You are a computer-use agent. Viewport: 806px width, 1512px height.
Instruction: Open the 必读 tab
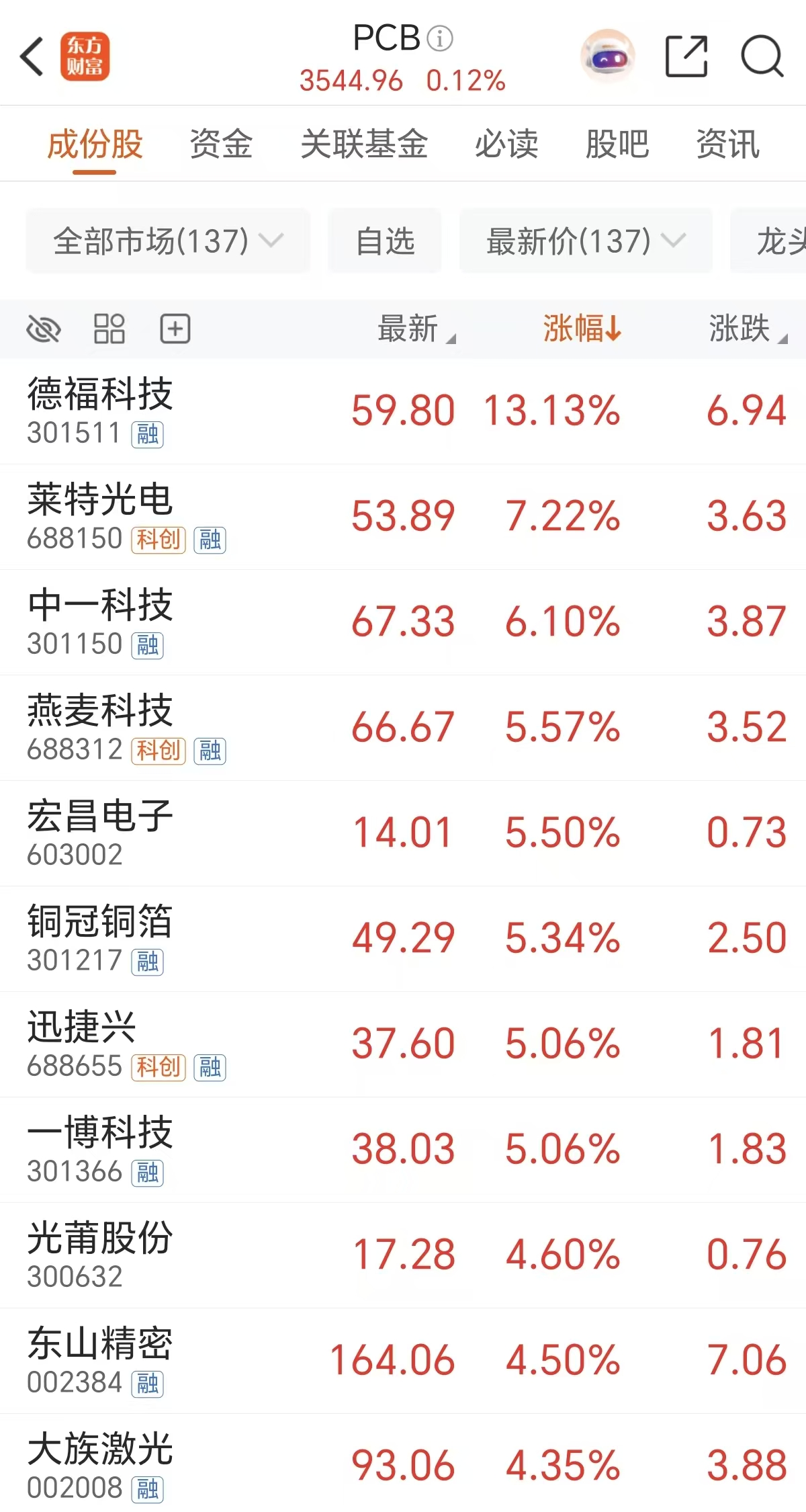pyautogui.click(x=506, y=144)
